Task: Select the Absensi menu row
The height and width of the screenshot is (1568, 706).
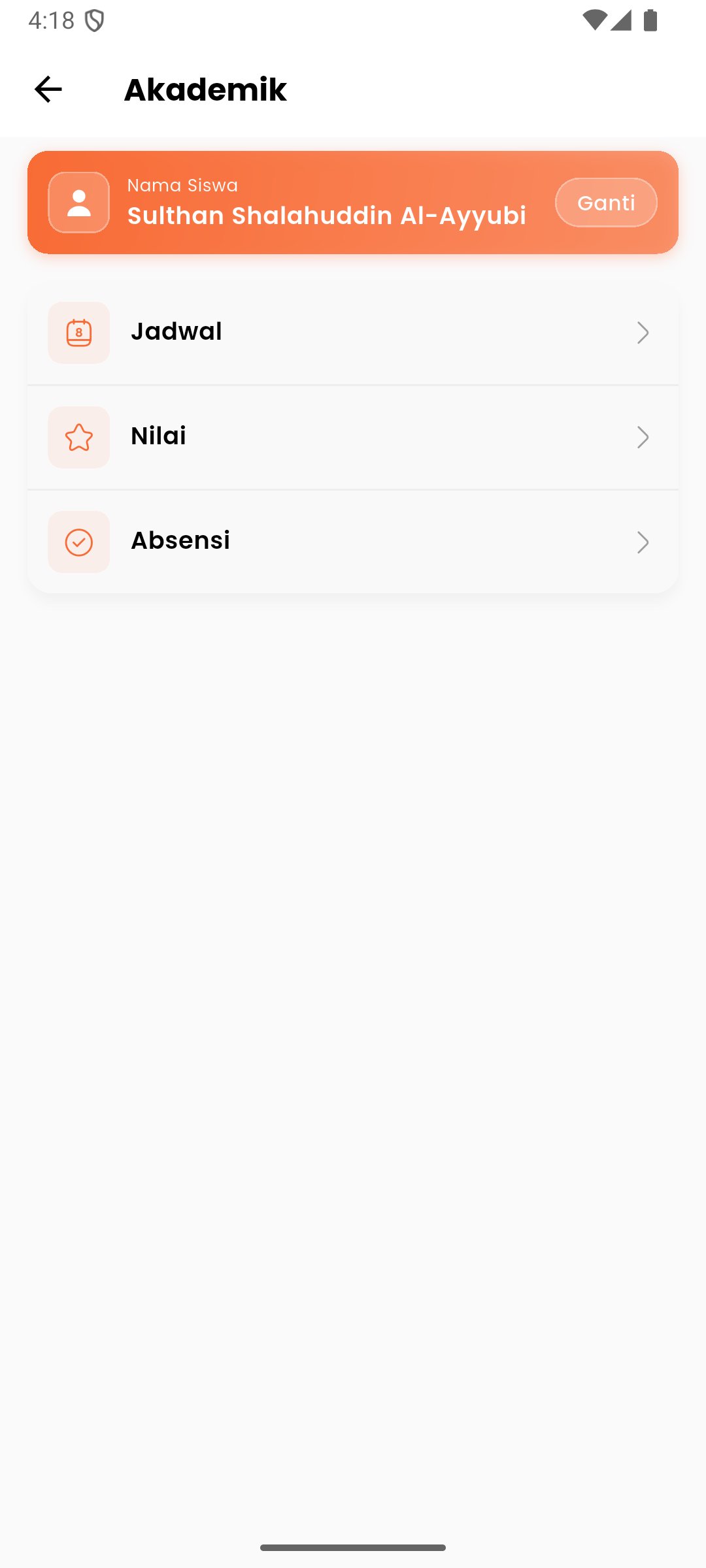Action: click(x=353, y=541)
